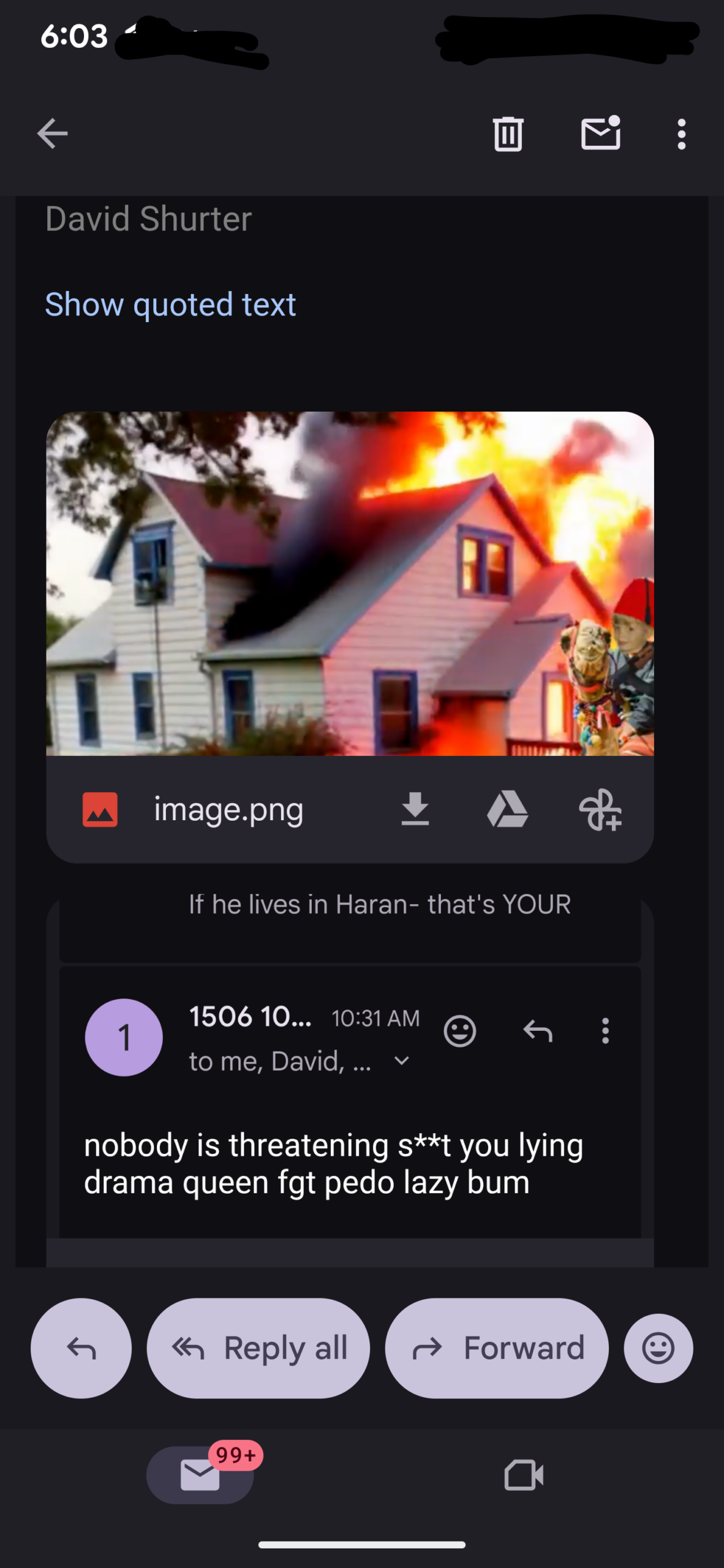724x1568 pixels.
Task: Open more options for the 10:31 AM message
Action: 605,1031
